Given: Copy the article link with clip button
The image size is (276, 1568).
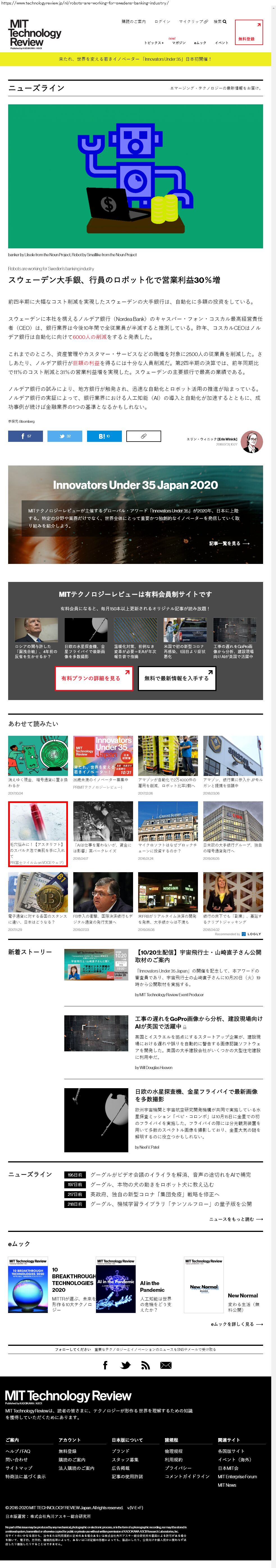Looking at the screenshot, I should pos(143,436).
